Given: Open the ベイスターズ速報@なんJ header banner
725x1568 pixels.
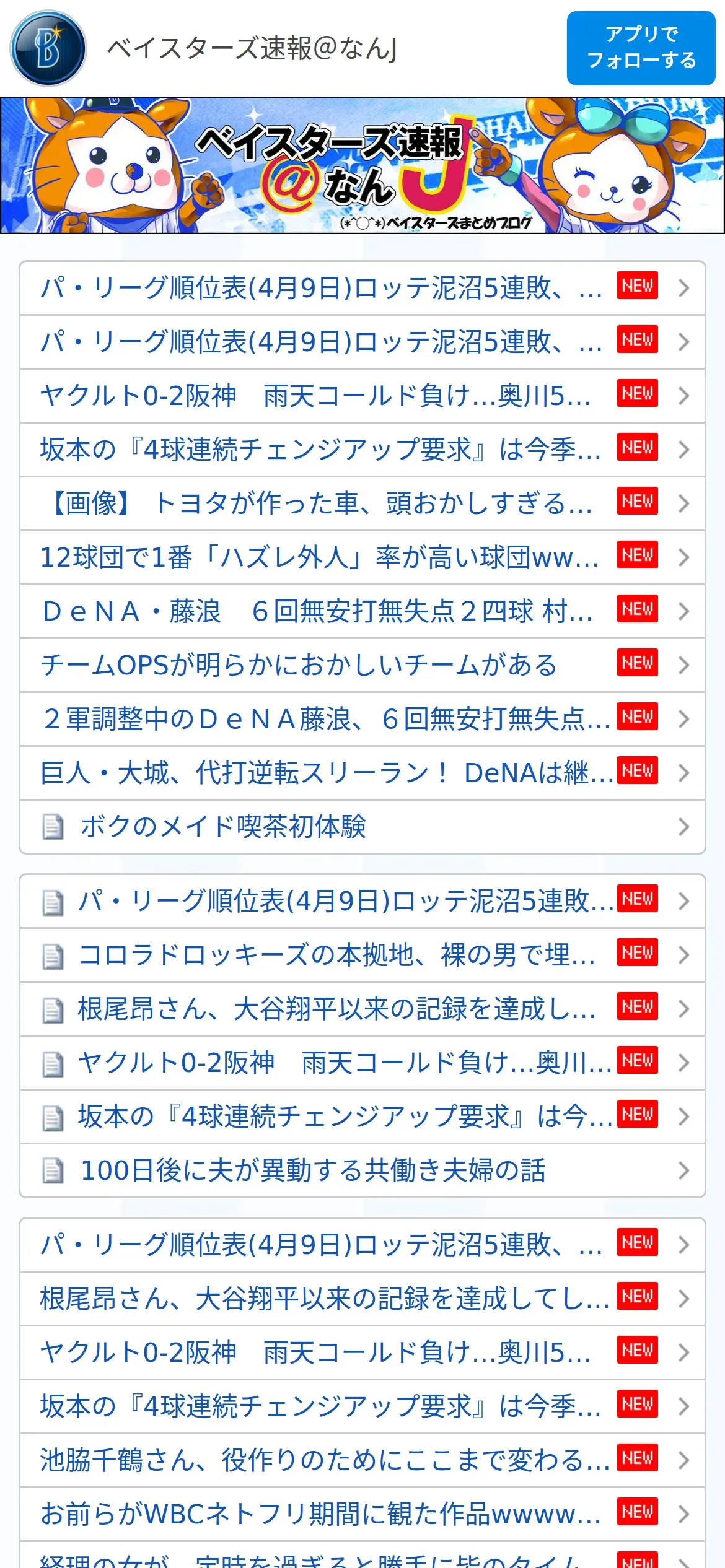Looking at the screenshot, I should 362,165.
